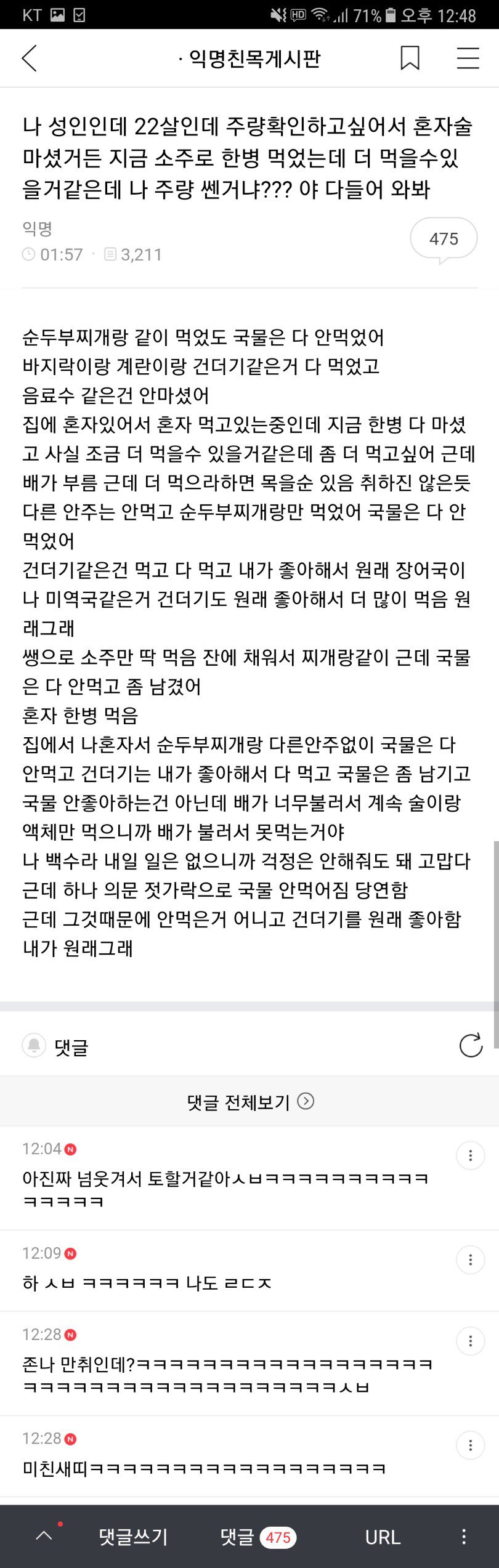Go back using the top-left arrow
This screenshot has height=1568, width=499.
coord(29,59)
